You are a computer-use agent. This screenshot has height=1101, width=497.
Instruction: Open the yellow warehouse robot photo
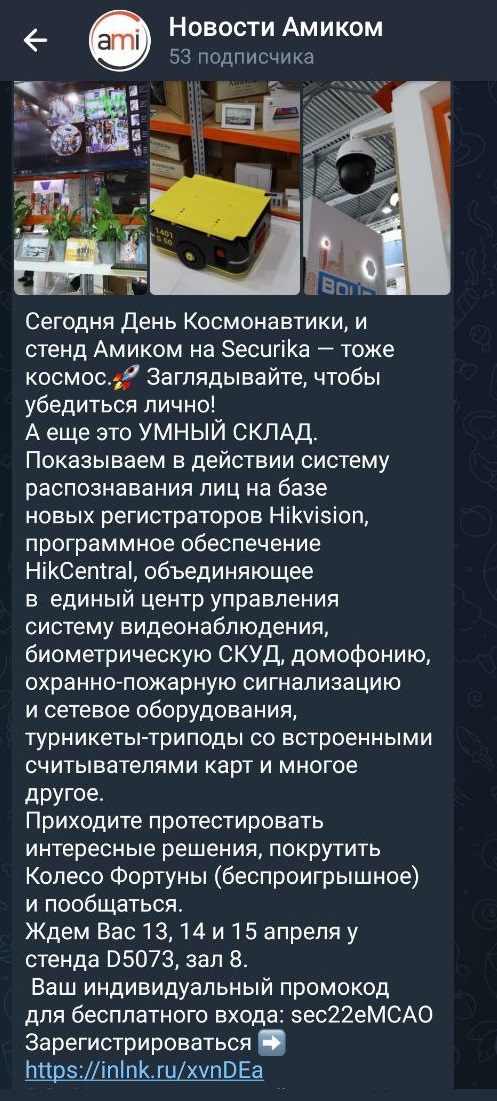(x=225, y=188)
